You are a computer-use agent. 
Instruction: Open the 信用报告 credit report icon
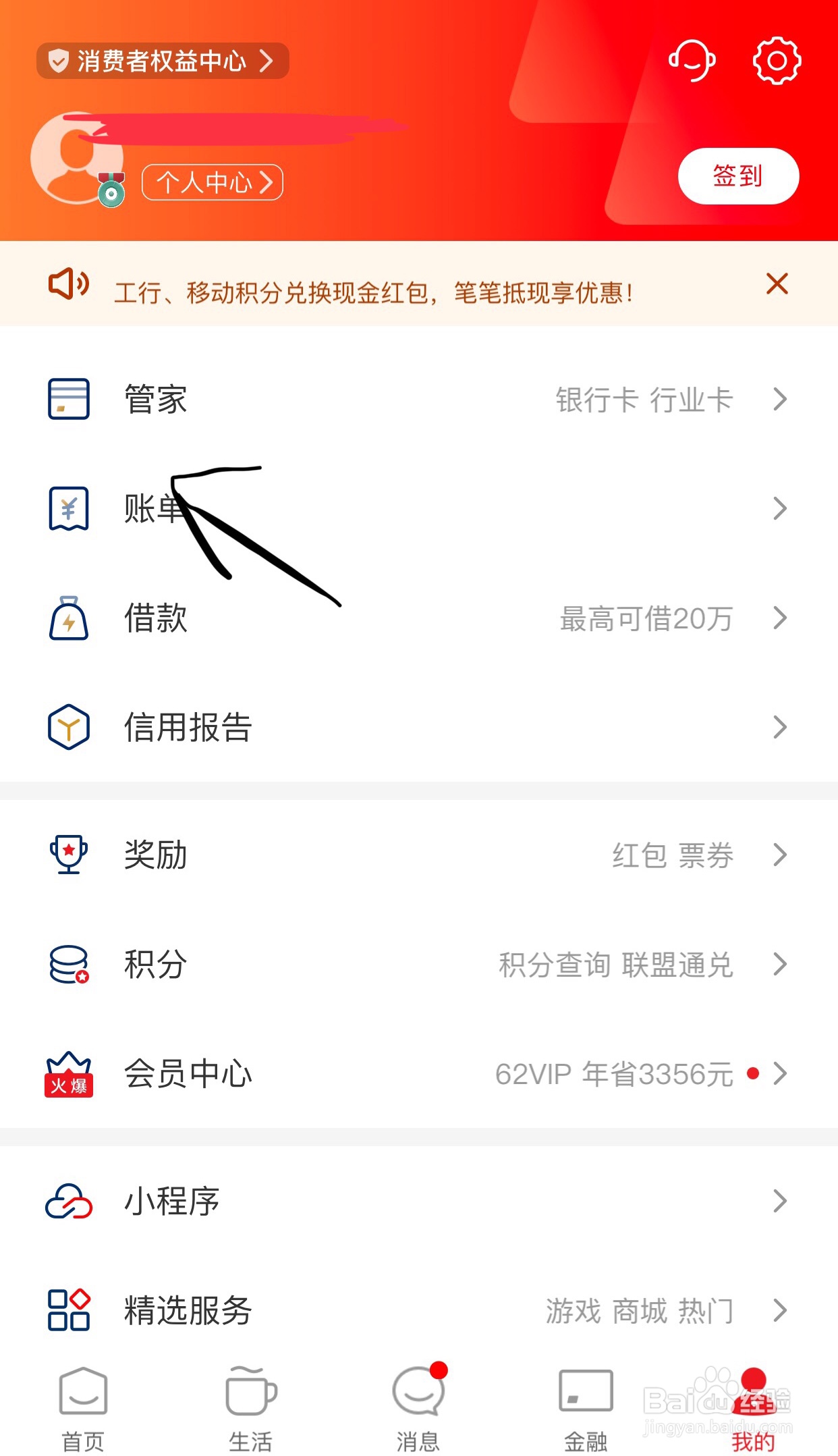point(68,727)
